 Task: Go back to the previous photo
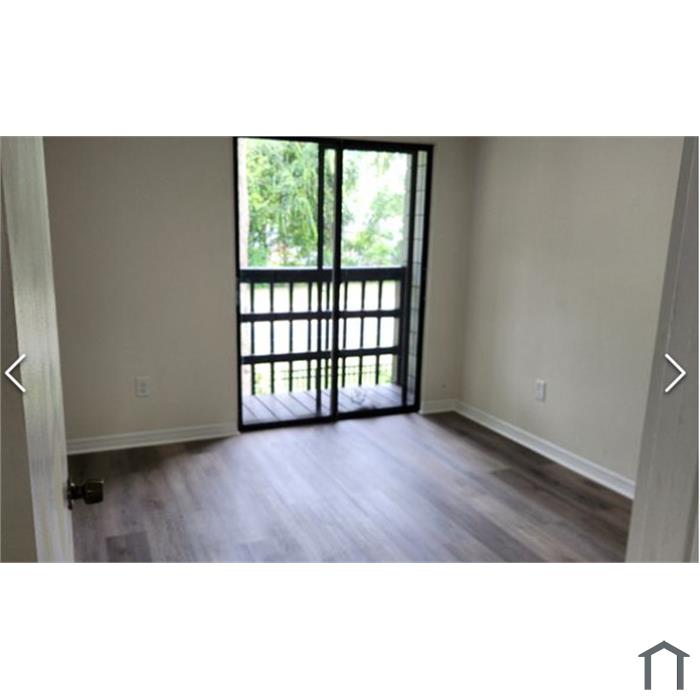(x=15, y=373)
